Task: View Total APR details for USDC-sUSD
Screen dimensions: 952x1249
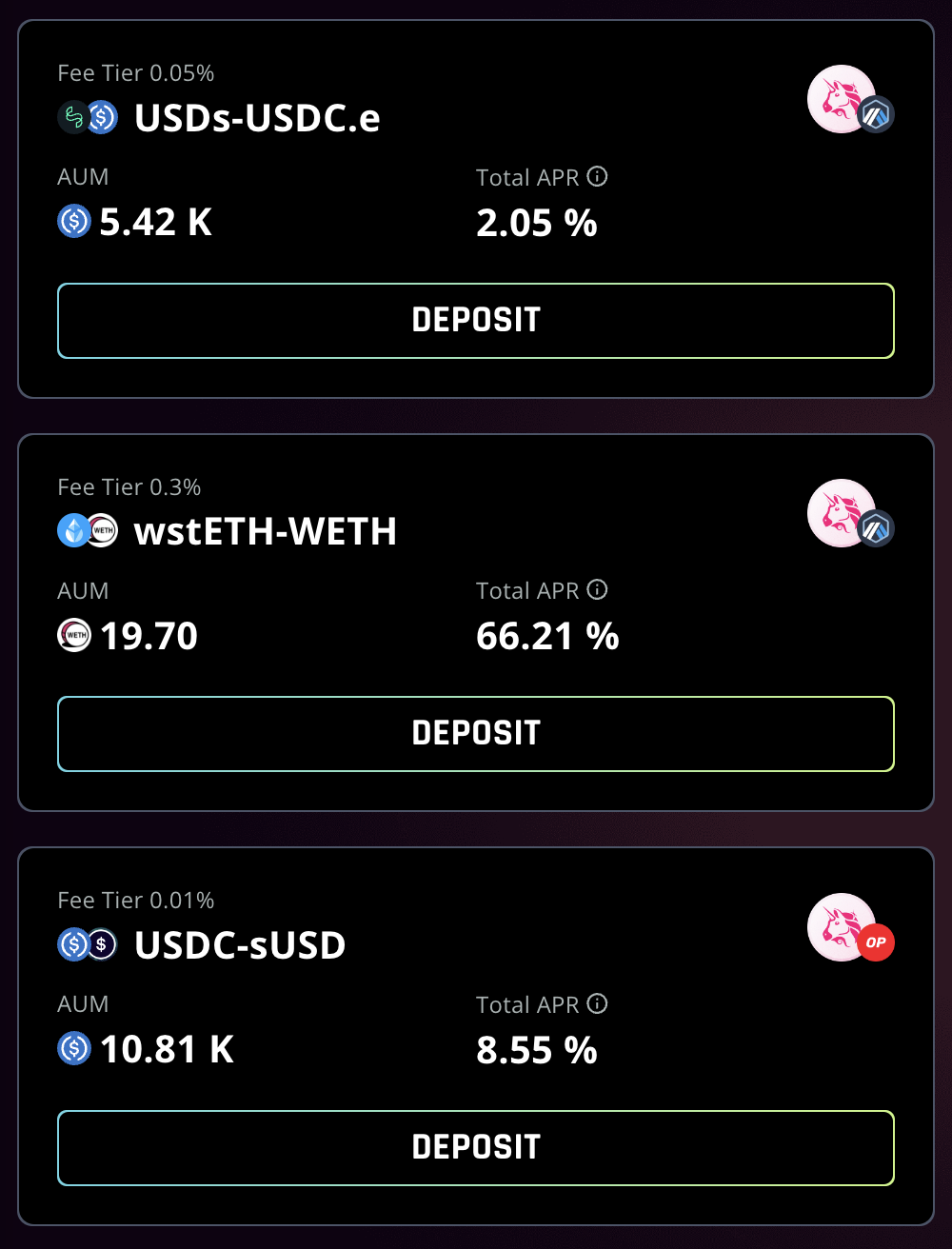Action: 597,1003
